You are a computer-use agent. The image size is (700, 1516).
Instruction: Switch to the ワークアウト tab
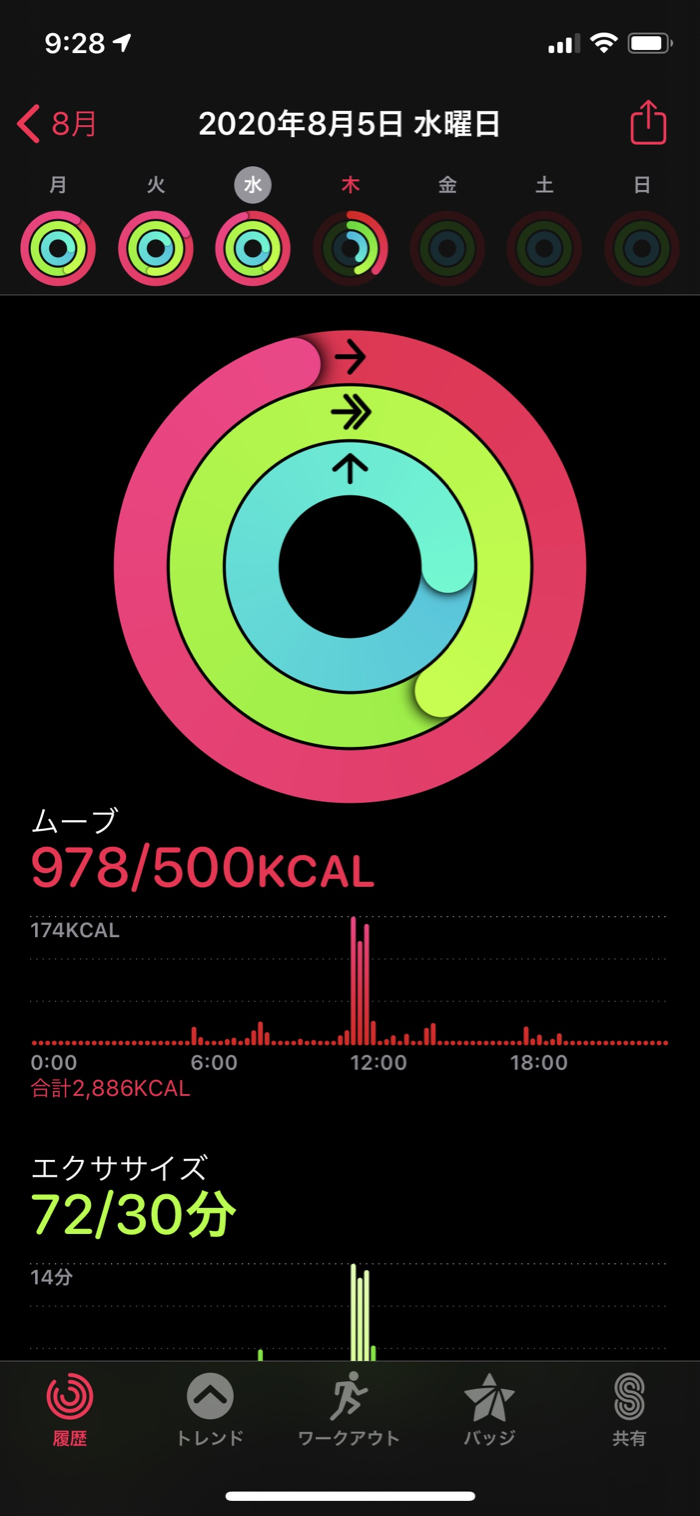349,1410
